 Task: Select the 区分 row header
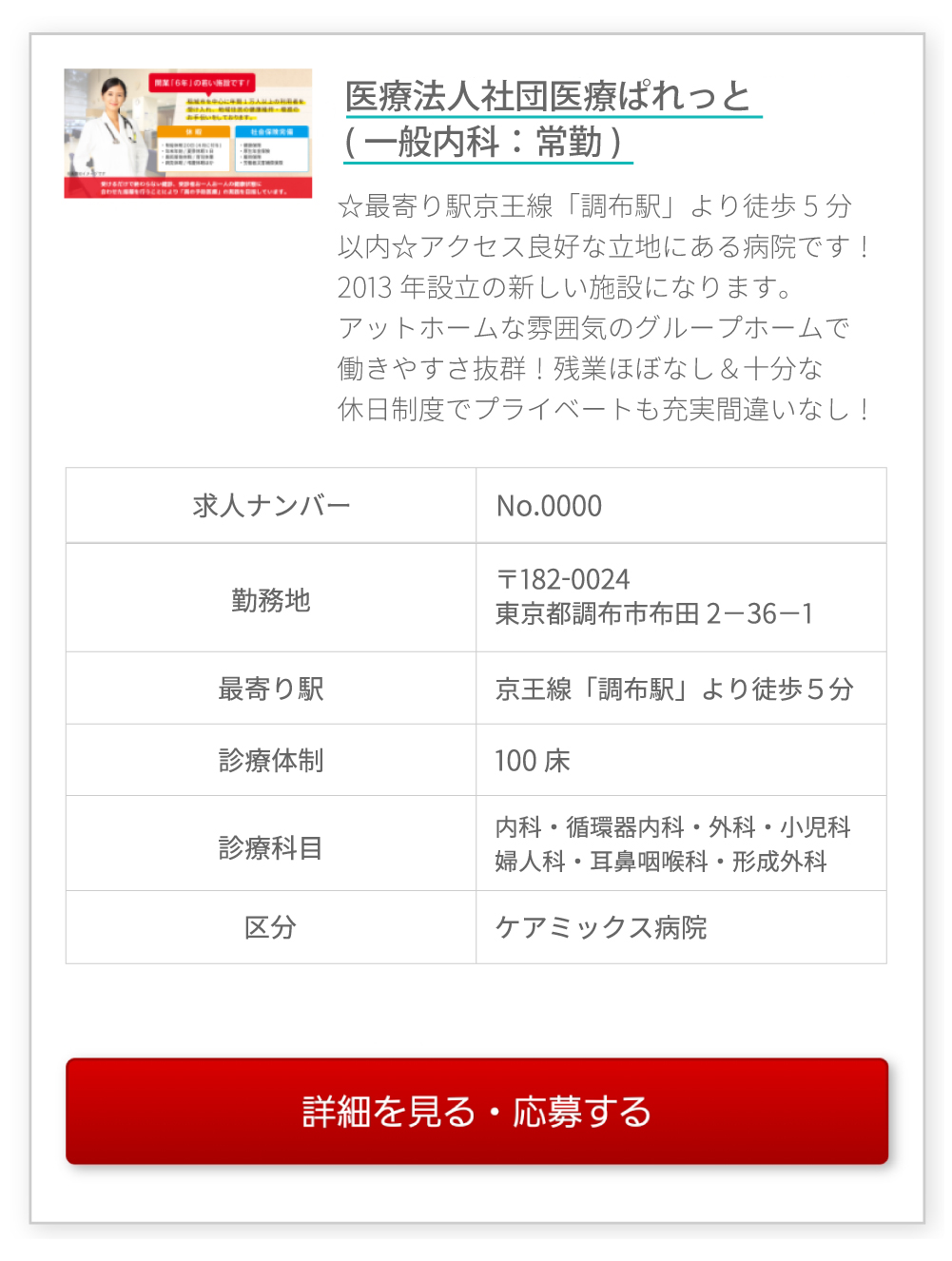(269, 927)
